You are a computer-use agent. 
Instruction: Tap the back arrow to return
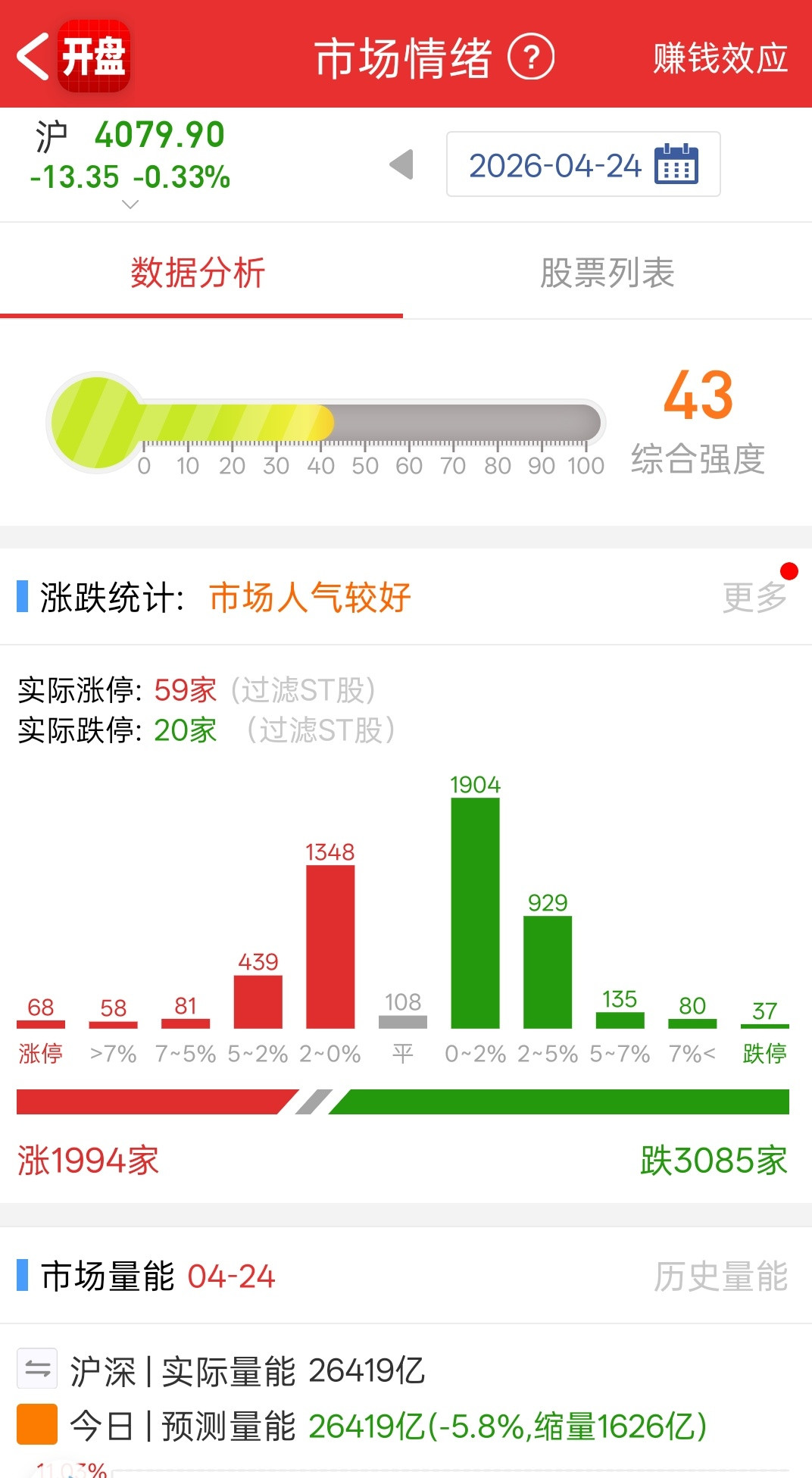[x=32, y=57]
